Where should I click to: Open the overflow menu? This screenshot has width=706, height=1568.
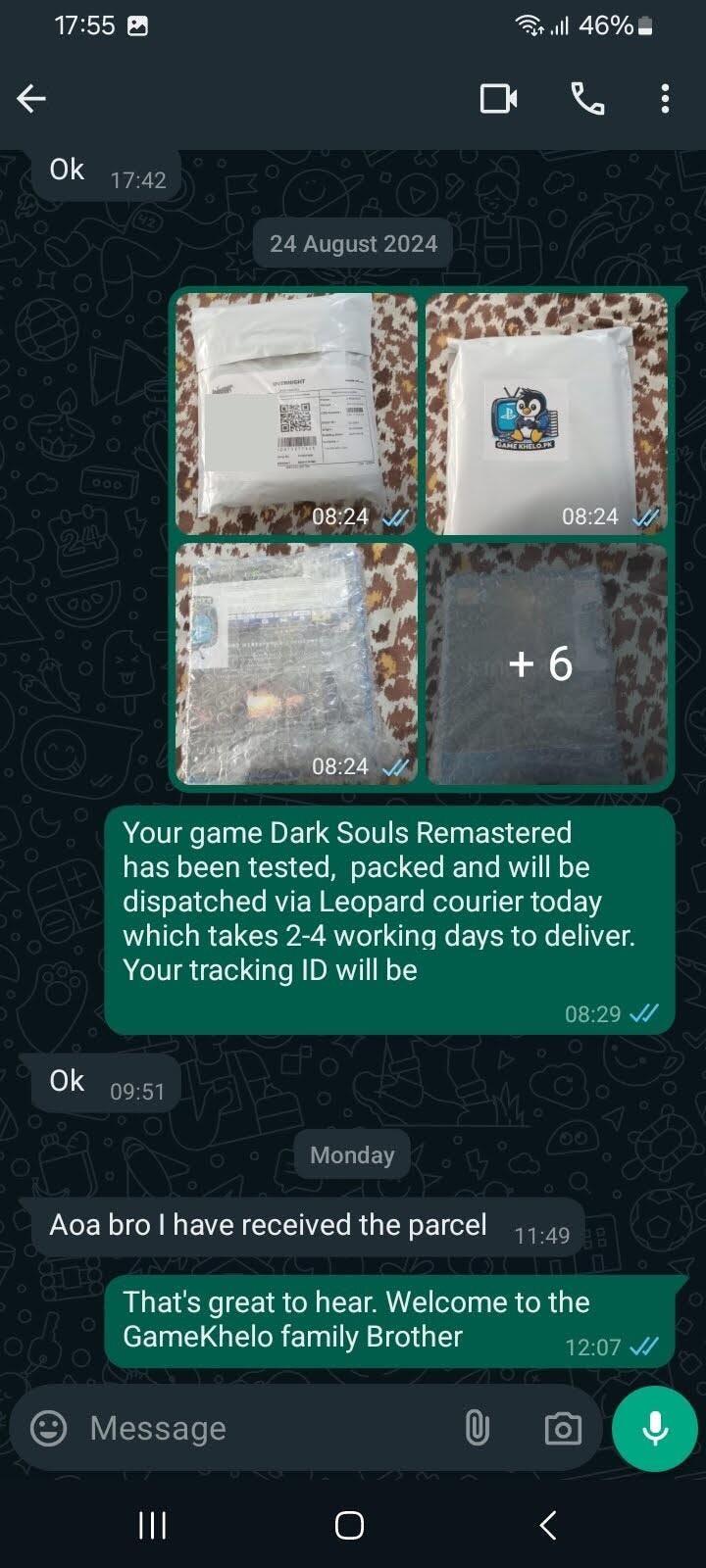coord(665,98)
